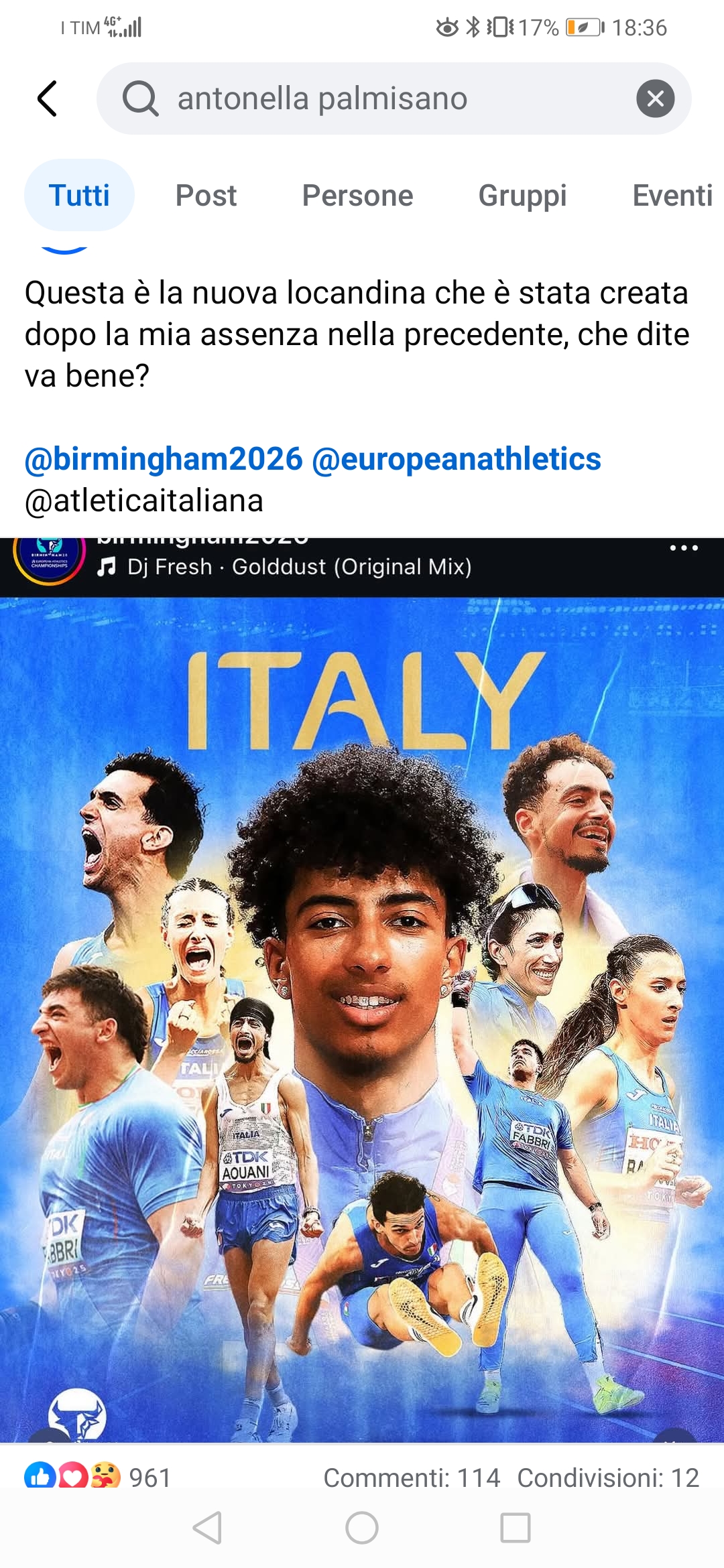Tap the system home button

tap(362, 1528)
